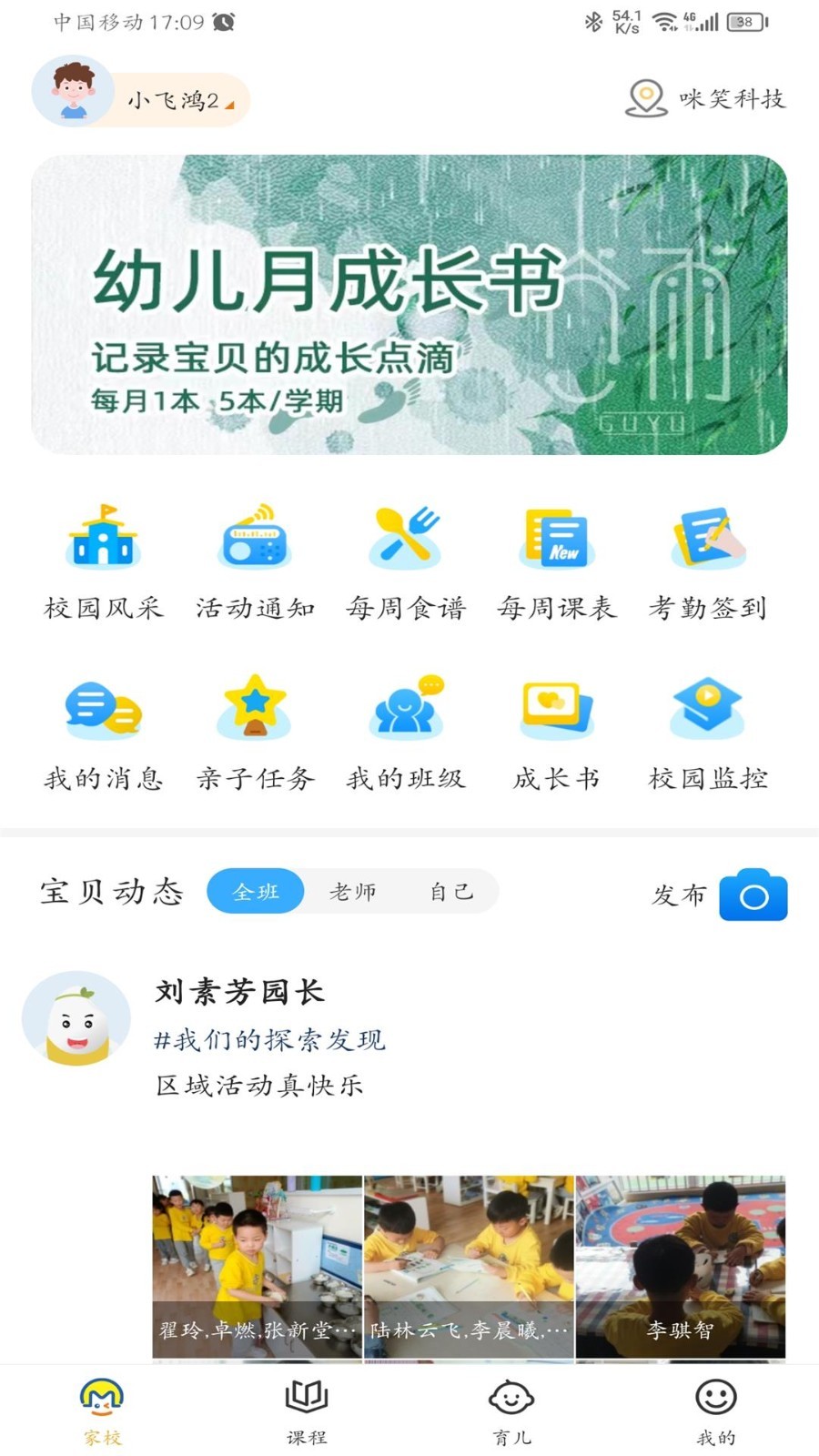Image resolution: width=819 pixels, height=1456 pixels.
Task: Tap the 发布 camera button
Action: click(753, 895)
